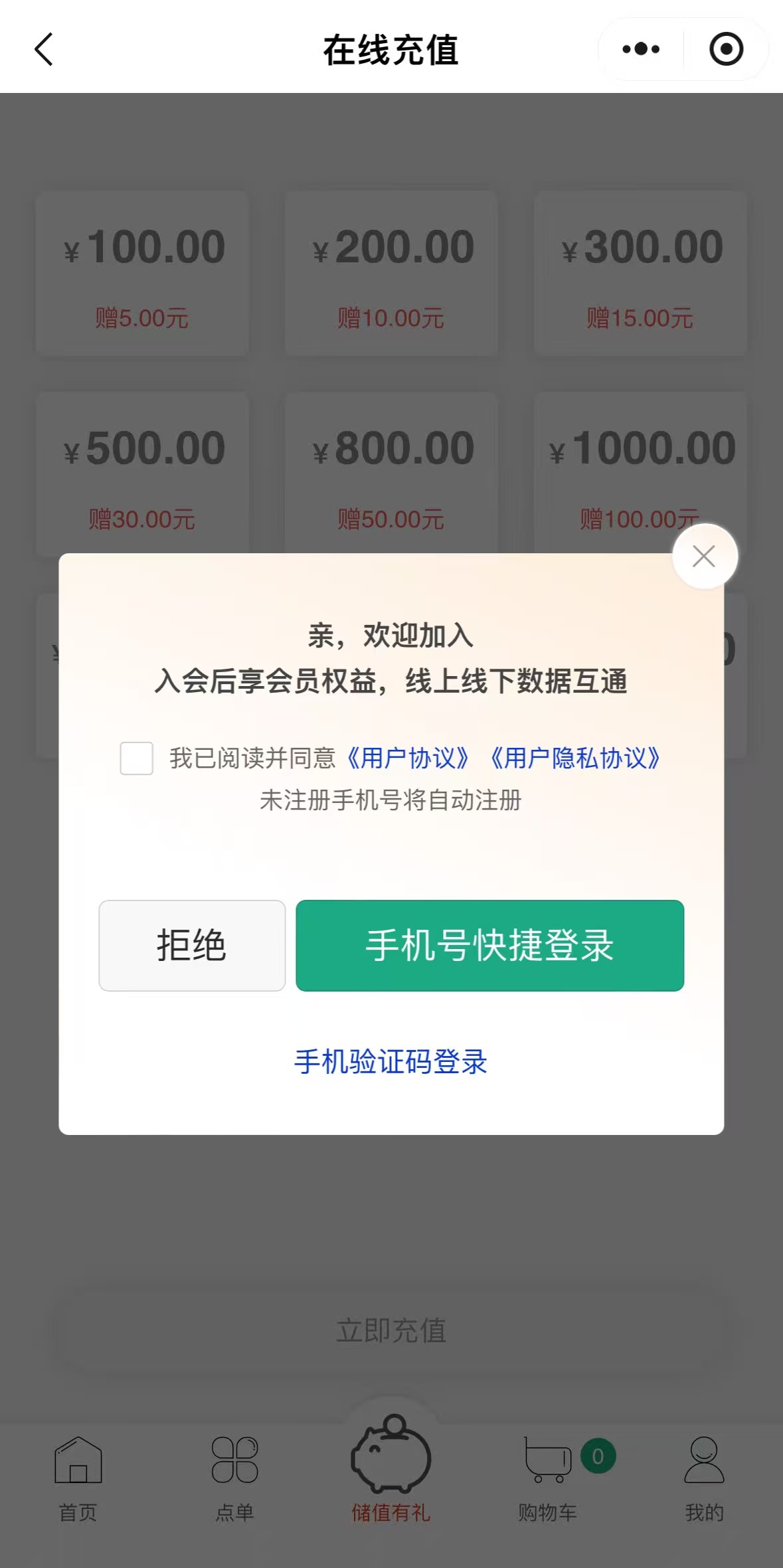783x1568 pixels.
Task: Open the 《用户协议》 link
Action: click(408, 758)
